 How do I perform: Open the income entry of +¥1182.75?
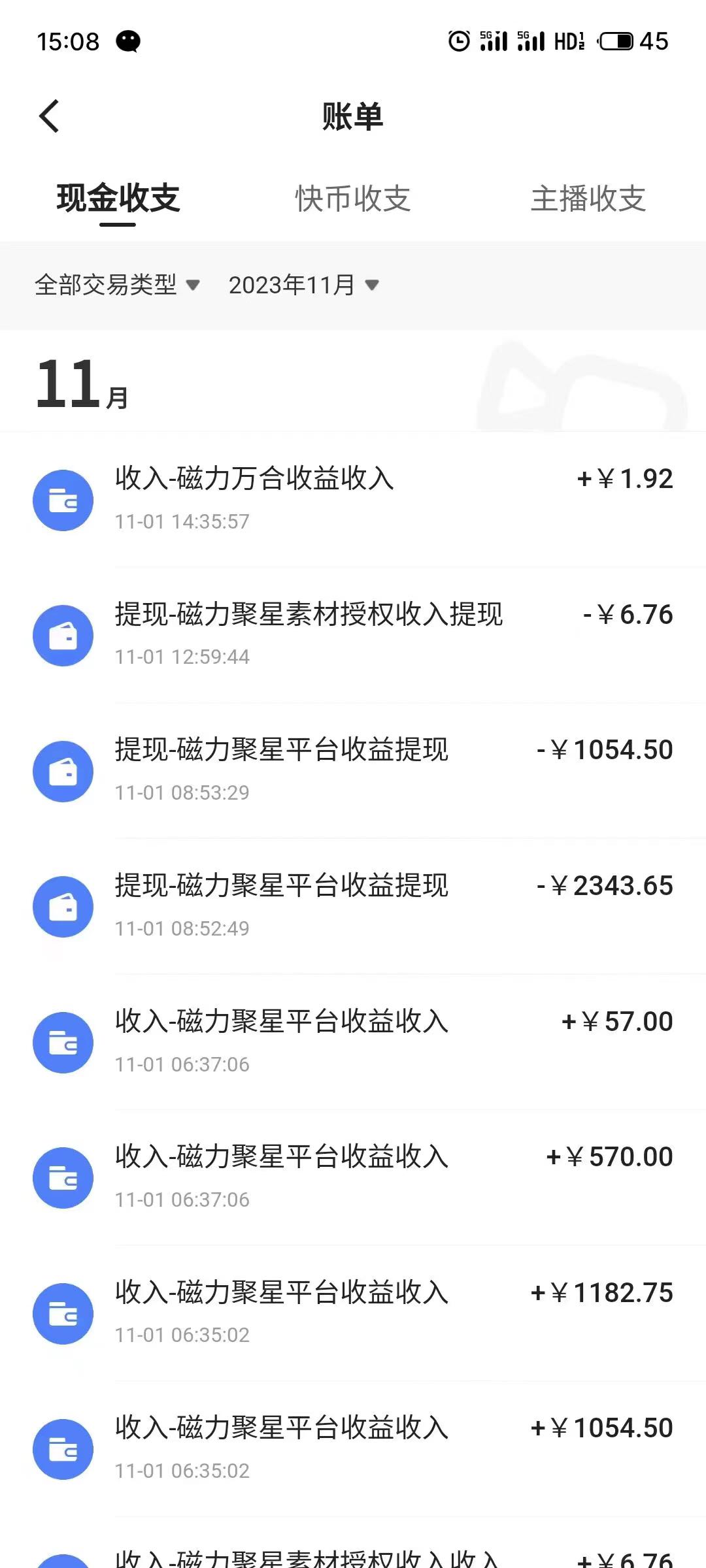[353, 1313]
